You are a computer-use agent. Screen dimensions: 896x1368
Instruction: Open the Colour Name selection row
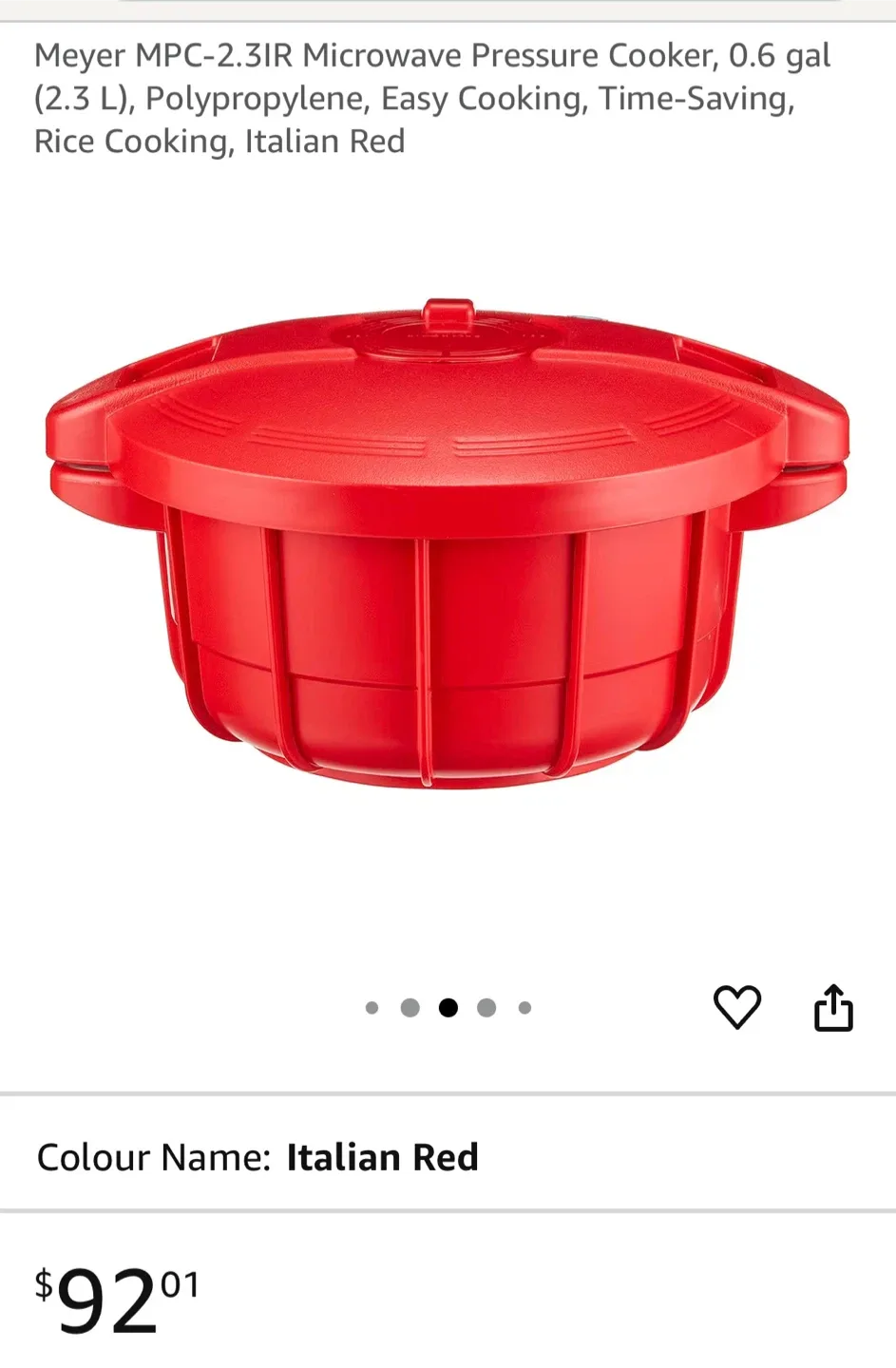tap(257, 1157)
